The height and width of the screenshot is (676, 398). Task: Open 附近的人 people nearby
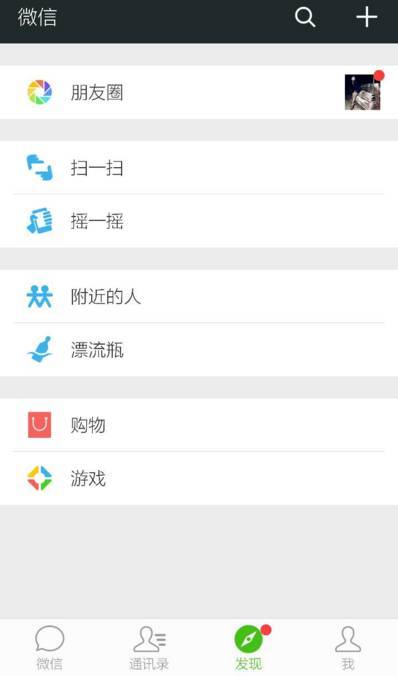coord(199,296)
